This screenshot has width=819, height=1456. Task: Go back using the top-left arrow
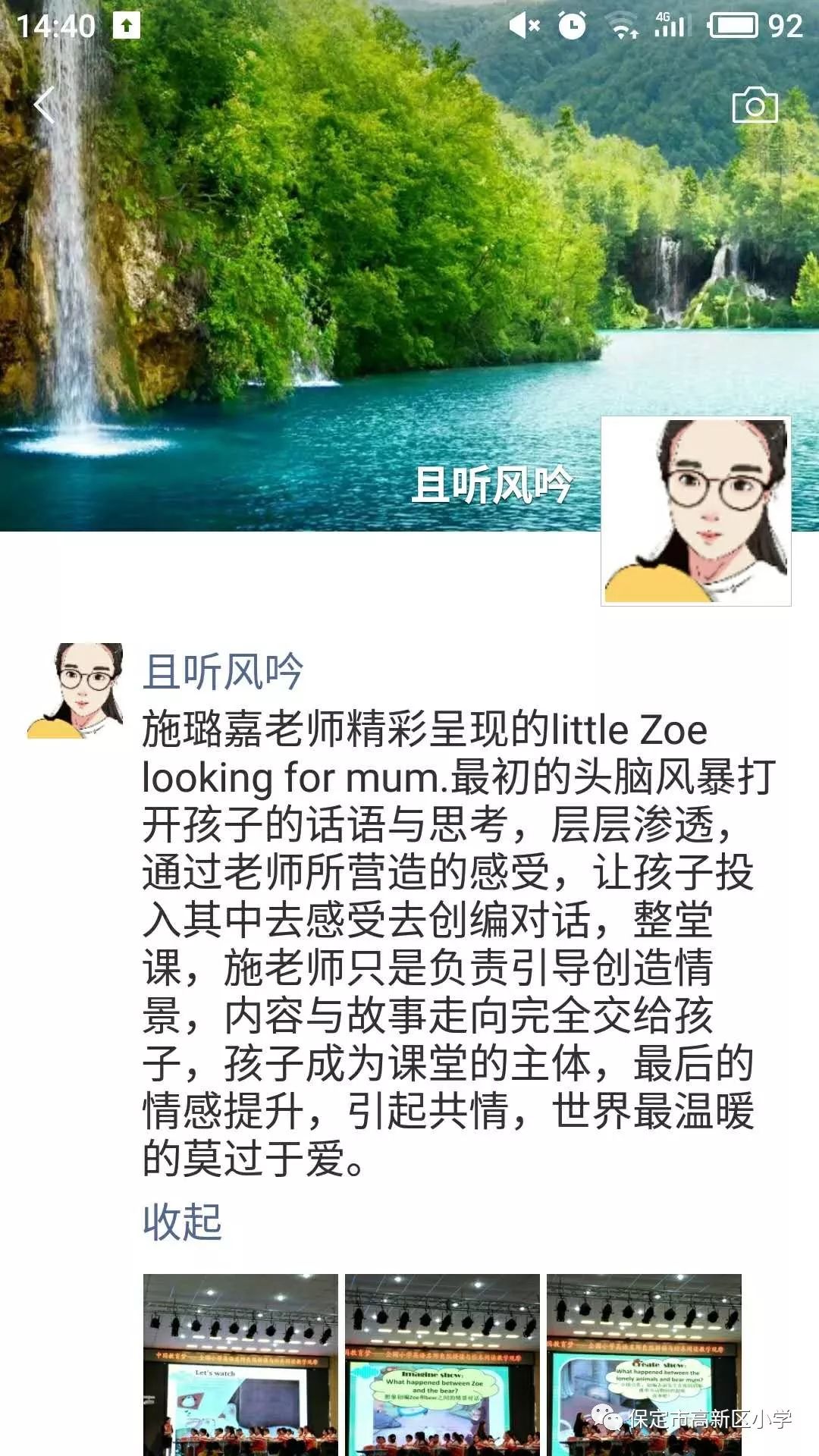coord(45,105)
